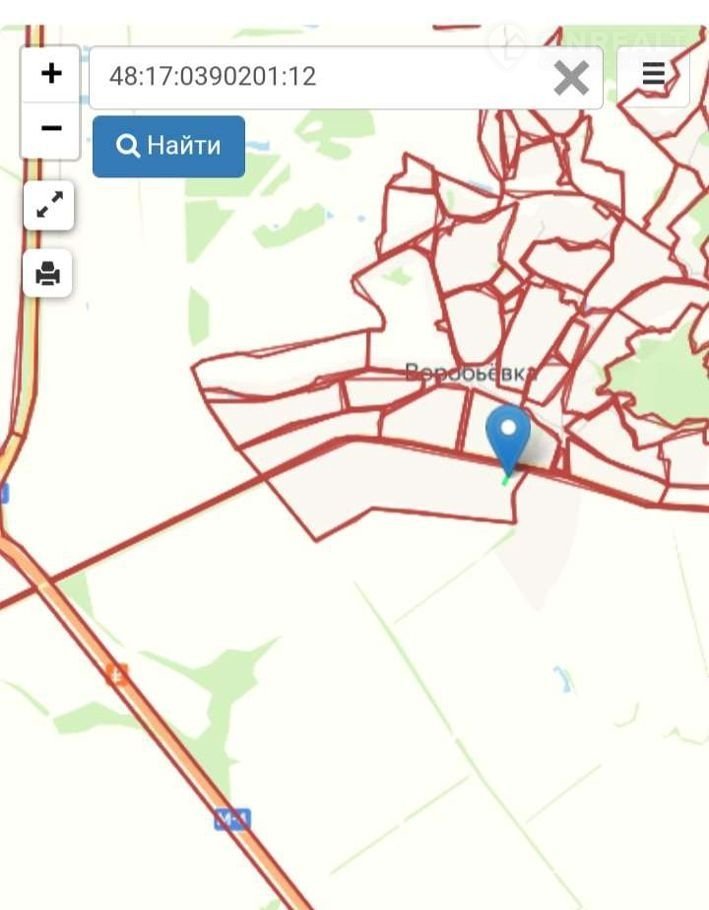Viewport: 709px width, 910px height.
Task: Zoom in on the map
Action: (x=50, y=74)
